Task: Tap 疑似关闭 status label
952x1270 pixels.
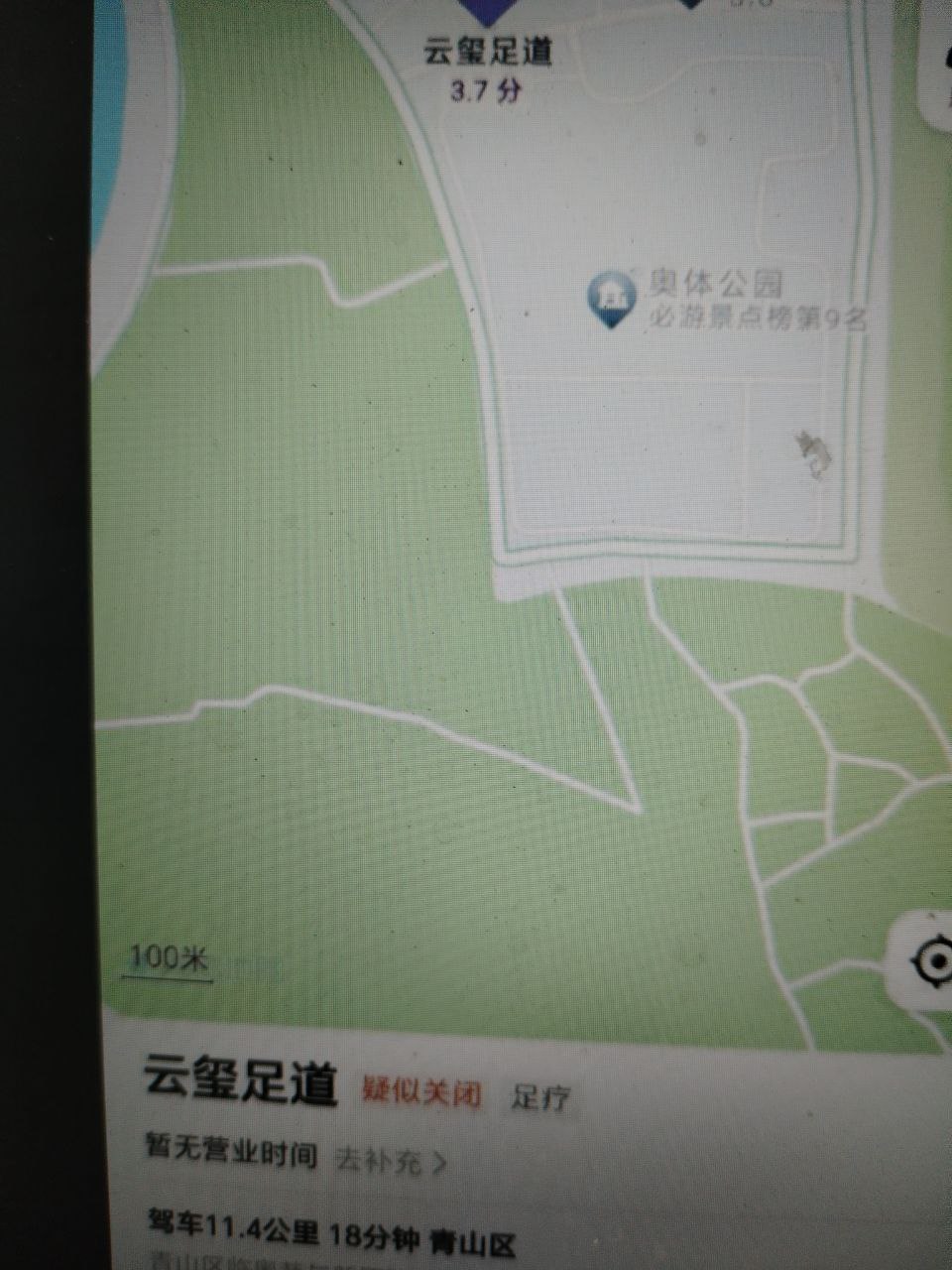Action: pyautogui.click(x=421, y=1089)
